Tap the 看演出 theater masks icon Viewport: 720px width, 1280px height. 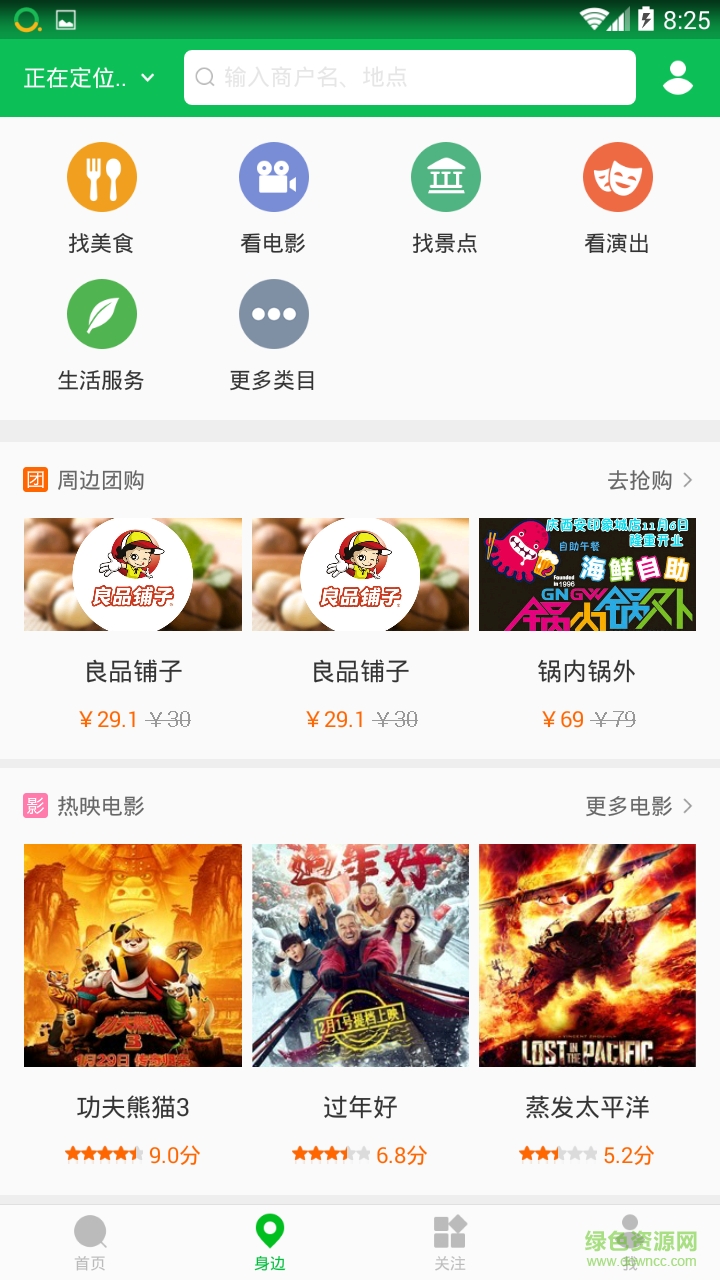coord(618,176)
